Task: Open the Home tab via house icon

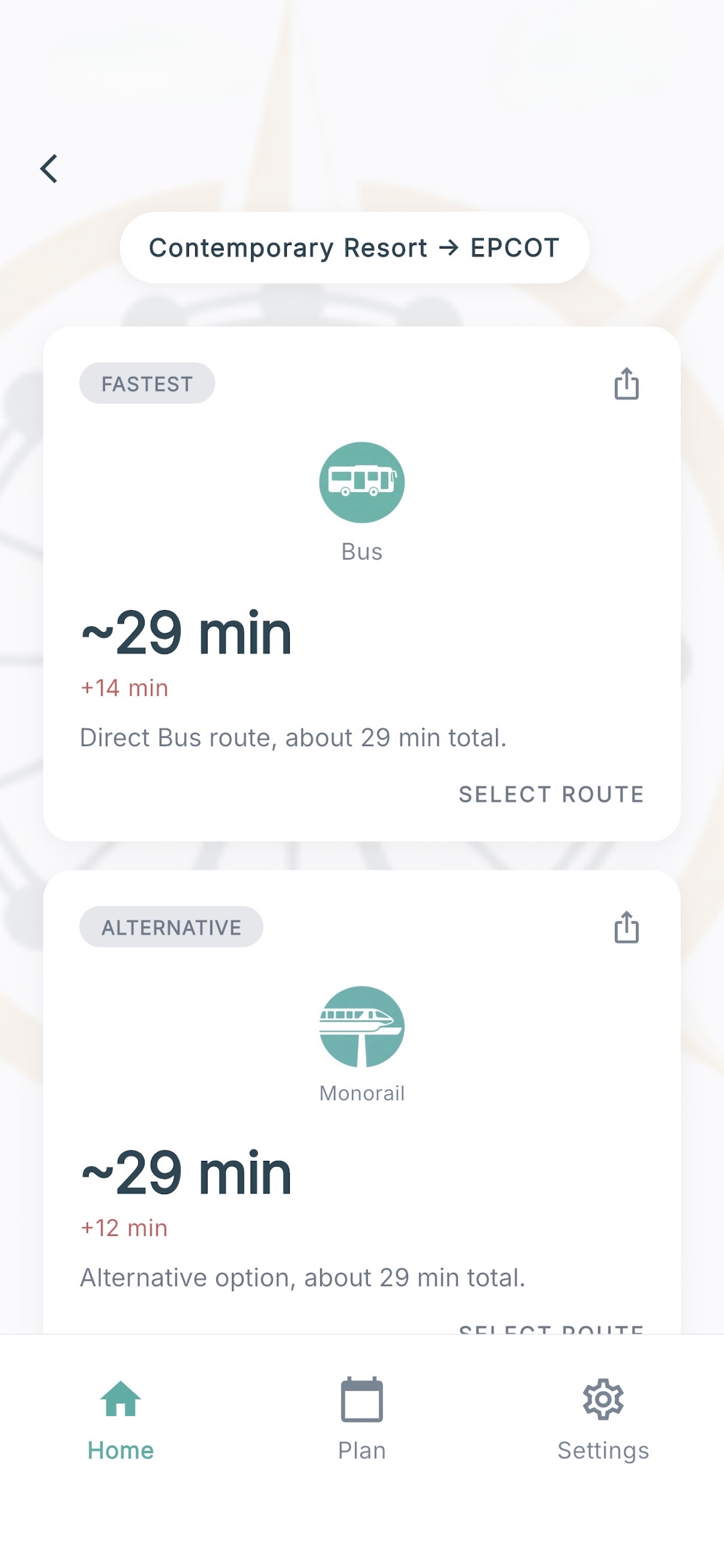Action: coord(120,1399)
